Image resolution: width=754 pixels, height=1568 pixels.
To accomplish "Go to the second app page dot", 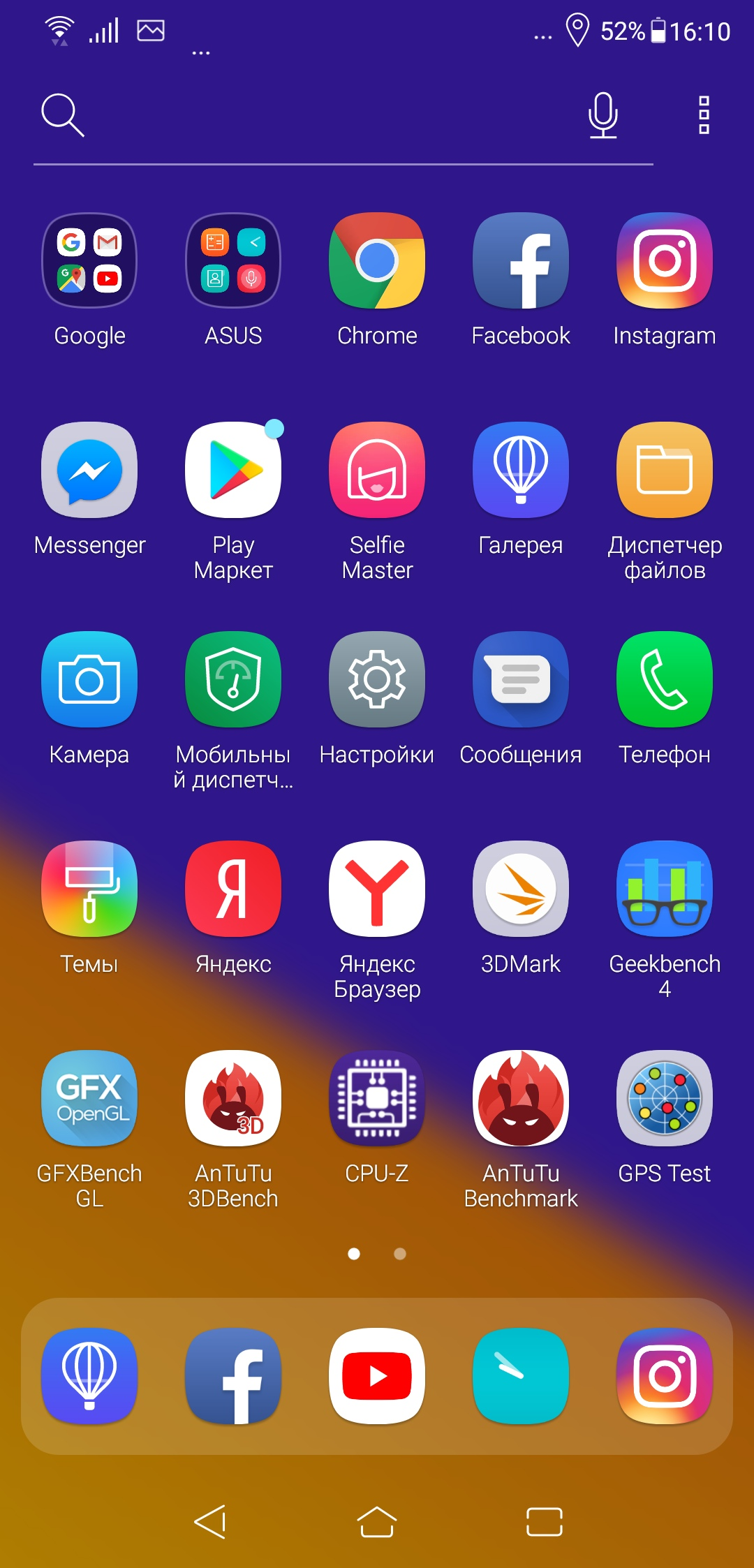I will click(400, 1254).
